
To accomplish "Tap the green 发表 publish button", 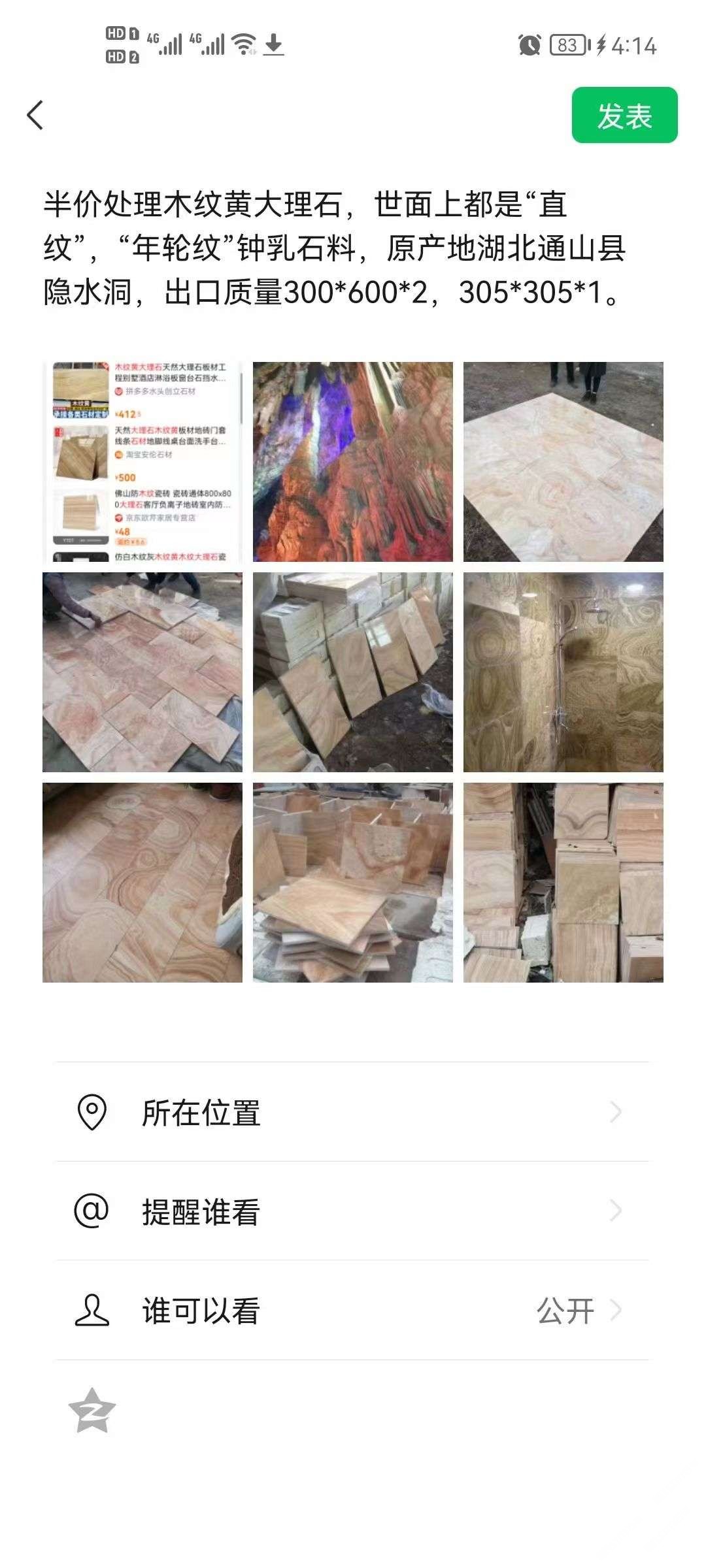I will 624,115.
